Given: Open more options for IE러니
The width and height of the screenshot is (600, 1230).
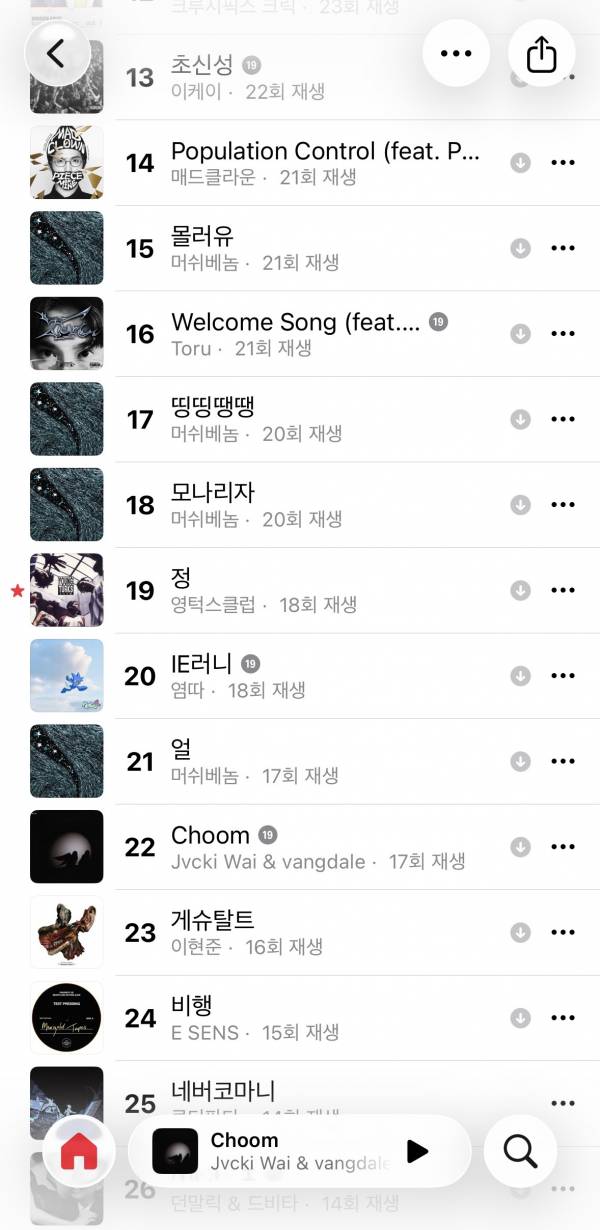Looking at the screenshot, I should [563, 676].
